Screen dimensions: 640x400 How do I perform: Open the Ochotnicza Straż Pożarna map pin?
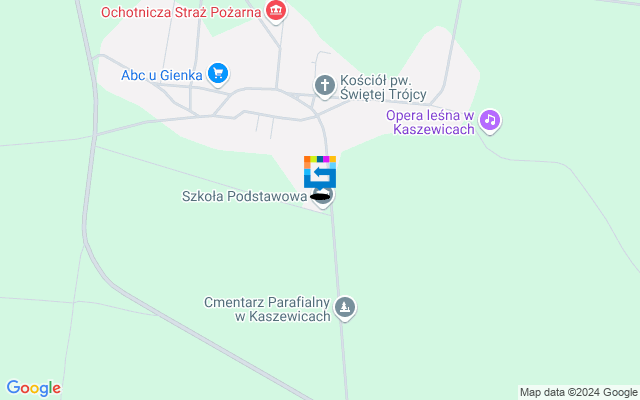tap(275, 12)
